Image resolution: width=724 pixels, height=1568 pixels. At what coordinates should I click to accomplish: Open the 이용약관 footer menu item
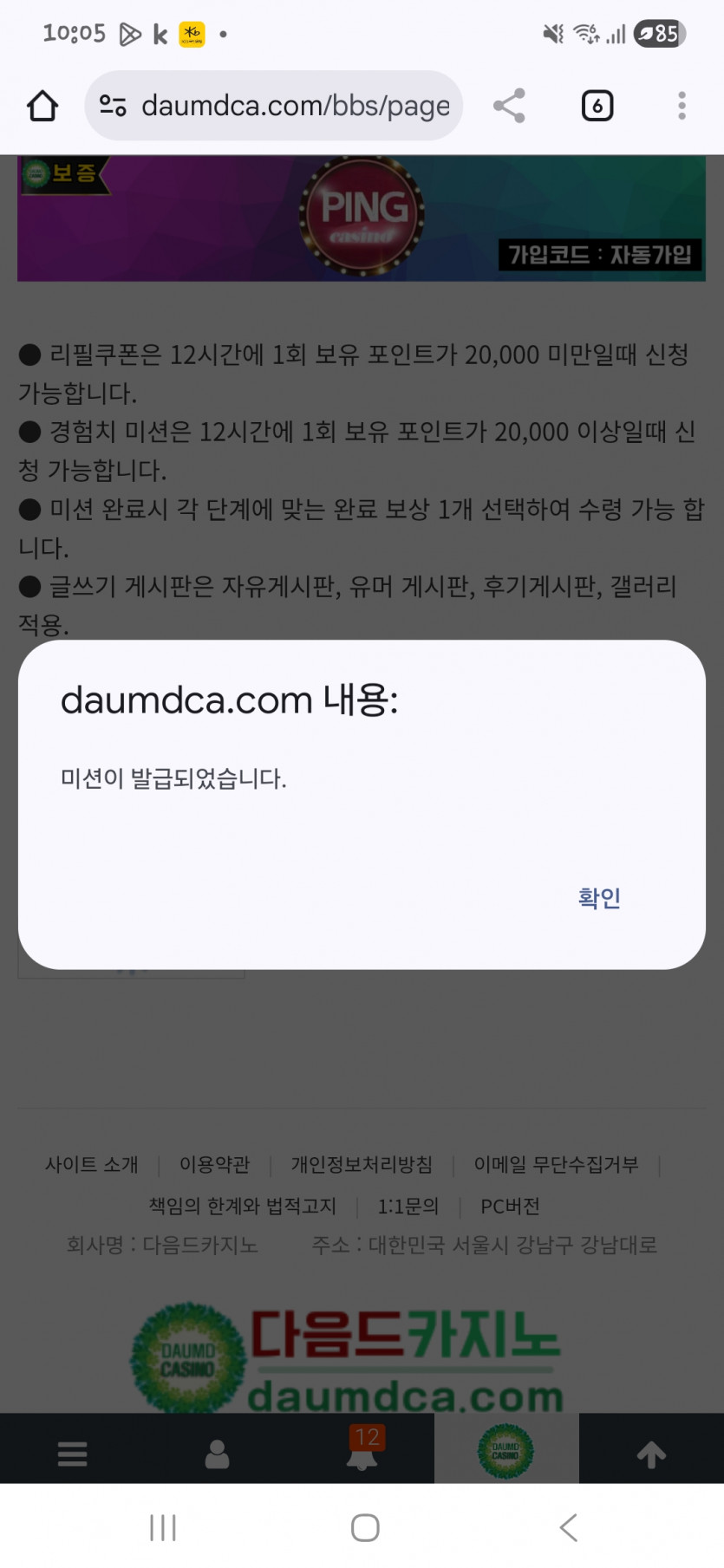tap(214, 1165)
